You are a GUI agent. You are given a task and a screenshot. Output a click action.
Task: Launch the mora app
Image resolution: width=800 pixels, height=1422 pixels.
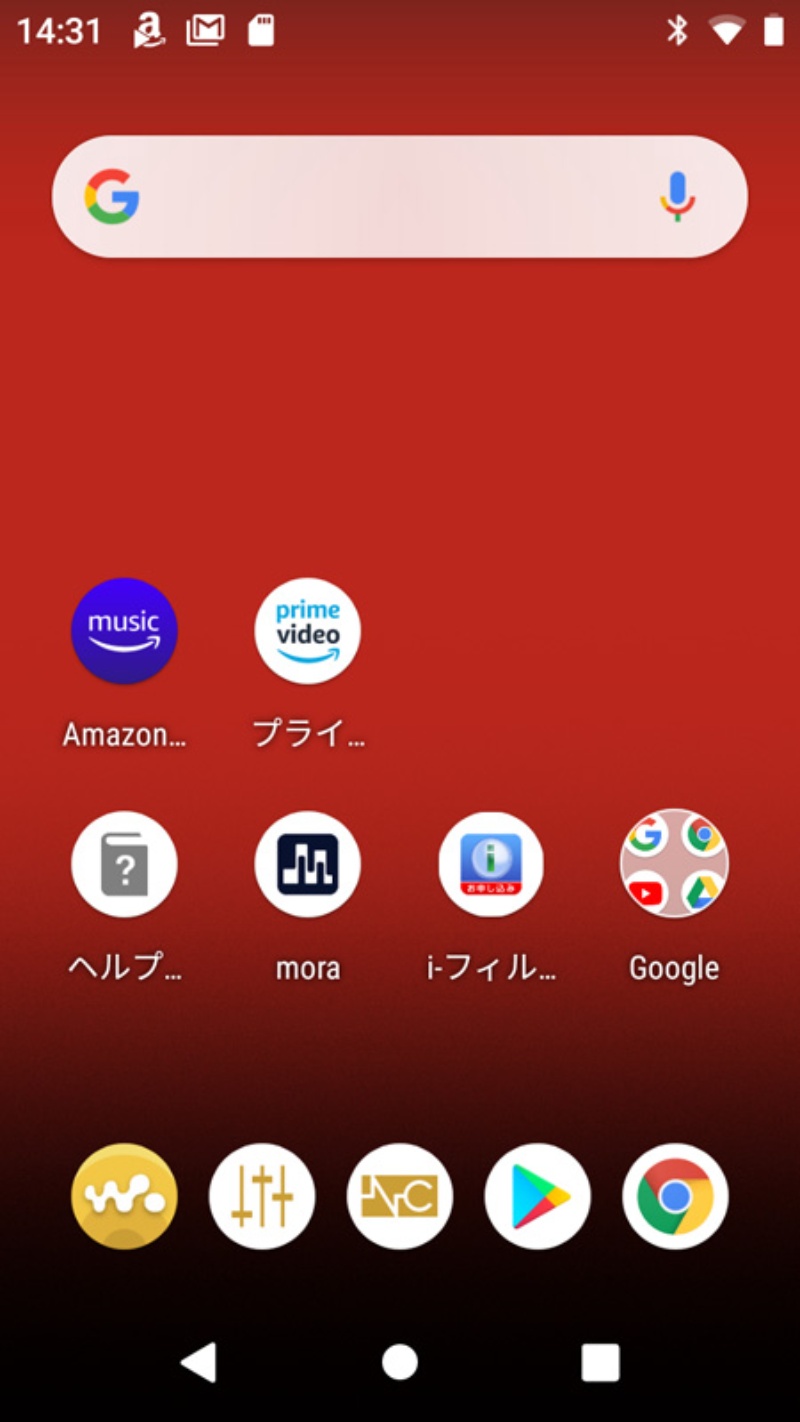click(308, 864)
